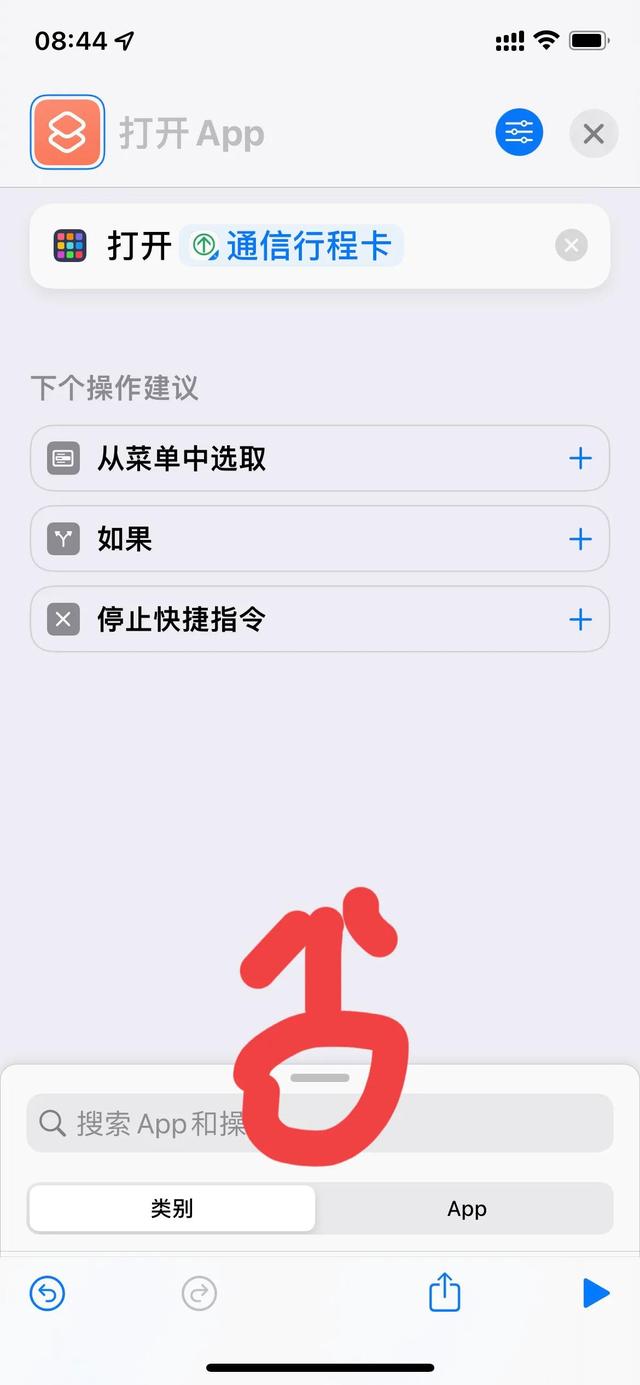Switch to the 类别 segment

pyautogui.click(x=172, y=1209)
